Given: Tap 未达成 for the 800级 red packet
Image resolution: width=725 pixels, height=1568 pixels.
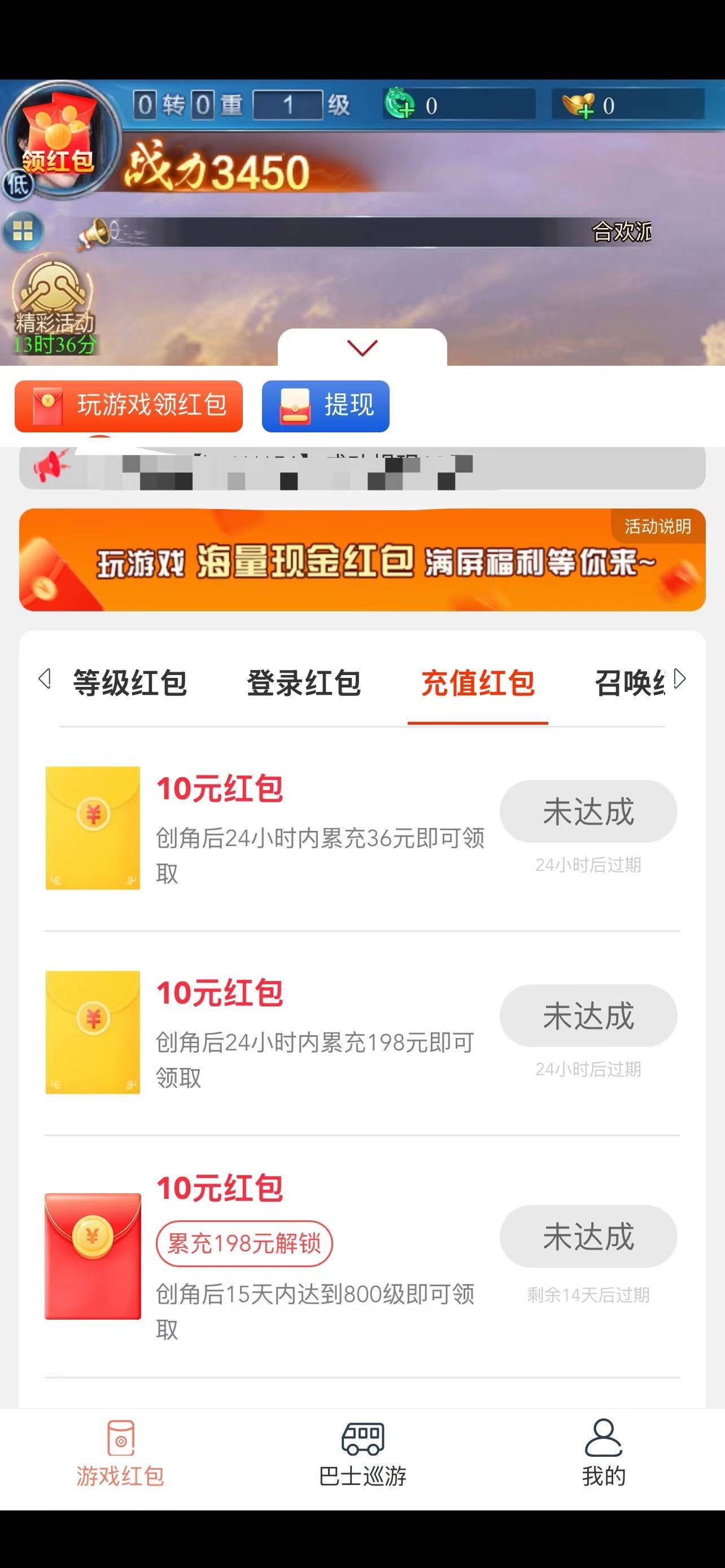Looking at the screenshot, I should (x=588, y=1236).
